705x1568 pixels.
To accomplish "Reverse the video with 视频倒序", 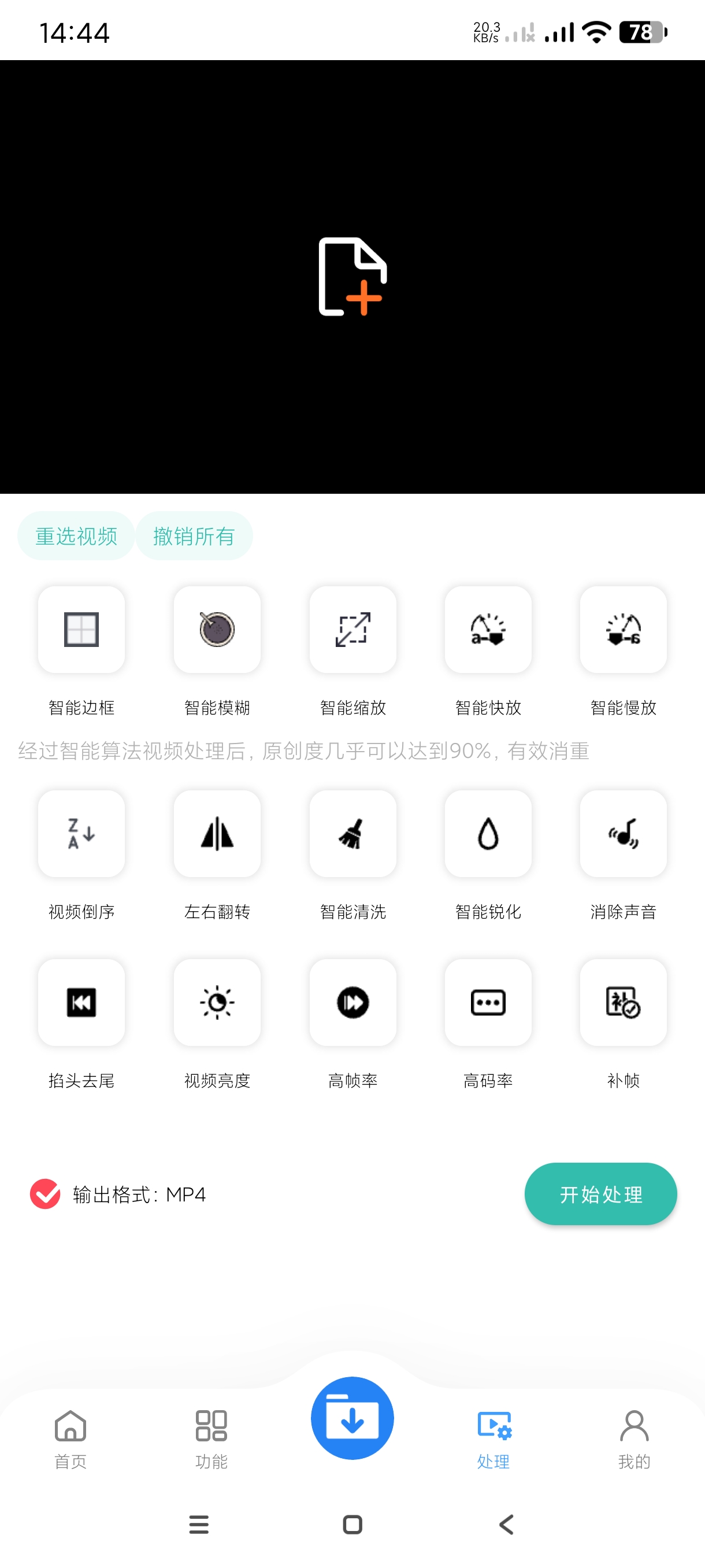I will click(x=81, y=833).
